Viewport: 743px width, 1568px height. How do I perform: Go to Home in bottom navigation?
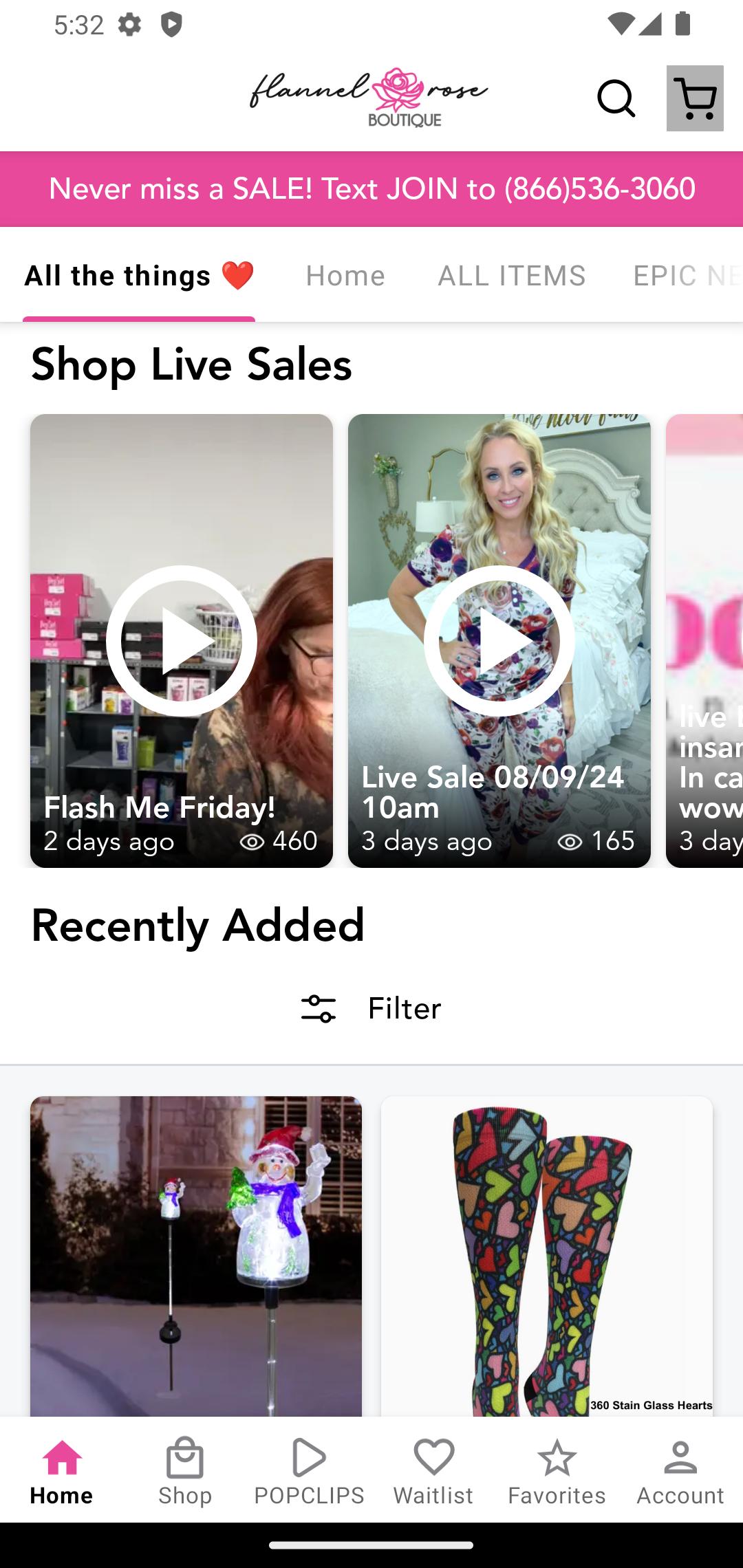(62, 1470)
